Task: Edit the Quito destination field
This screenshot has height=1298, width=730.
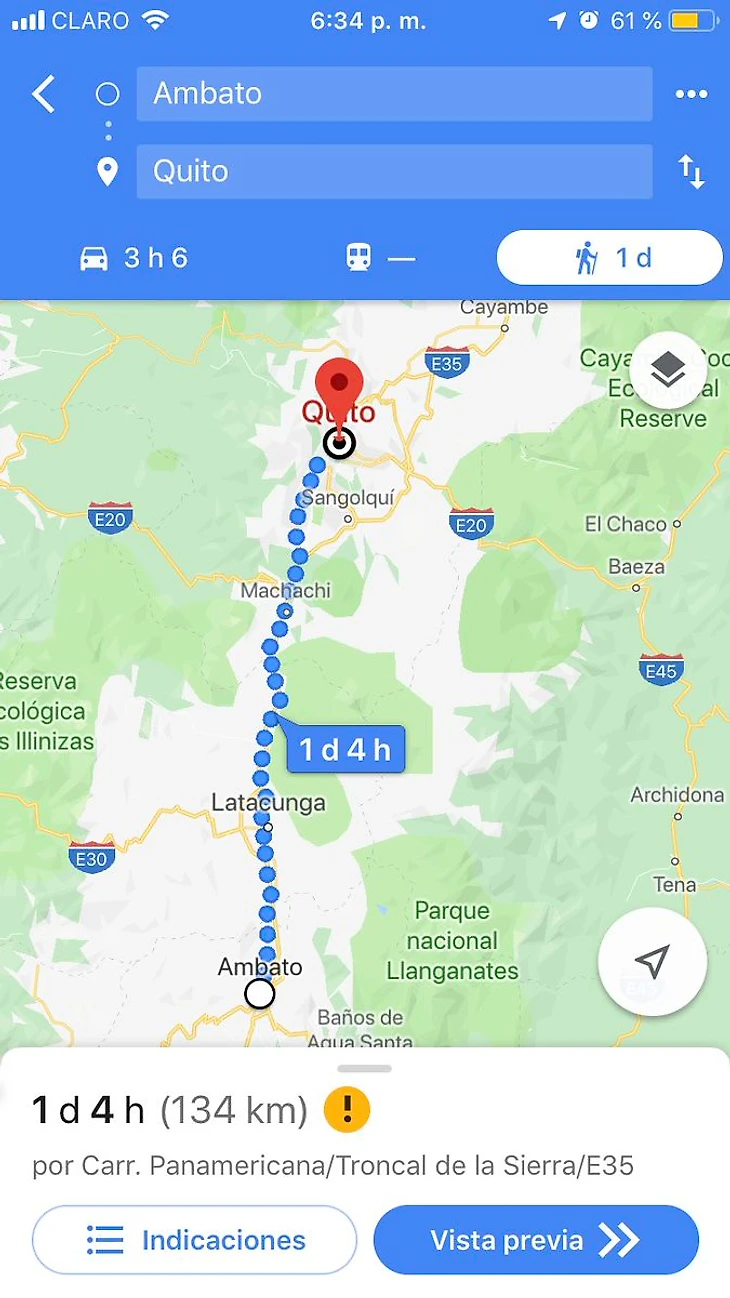Action: click(x=394, y=171)
